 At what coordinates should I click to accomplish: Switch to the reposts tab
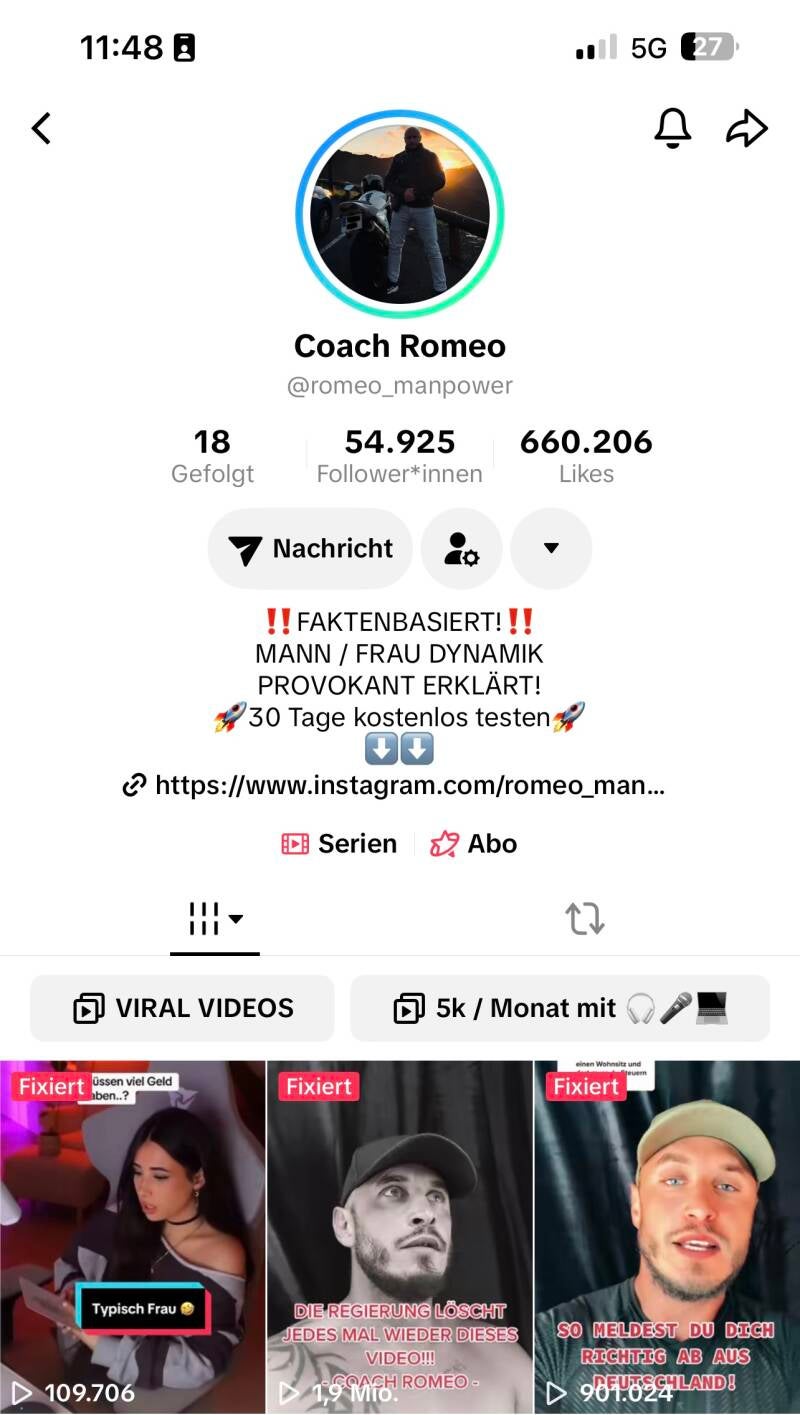[x=585, y=918]
